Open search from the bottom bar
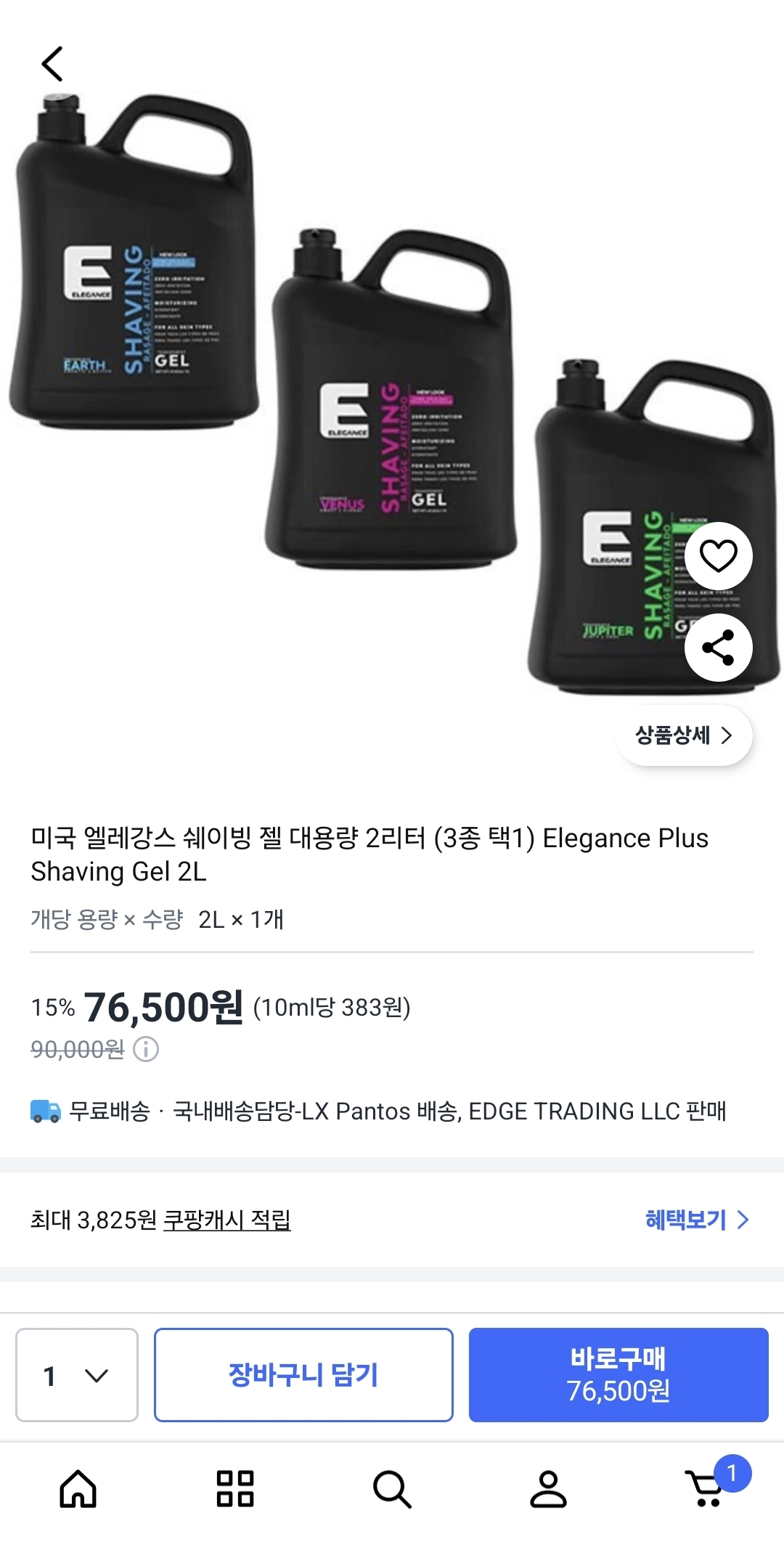The width and height of the screenshot is (784, 1542). (392, 1490)
